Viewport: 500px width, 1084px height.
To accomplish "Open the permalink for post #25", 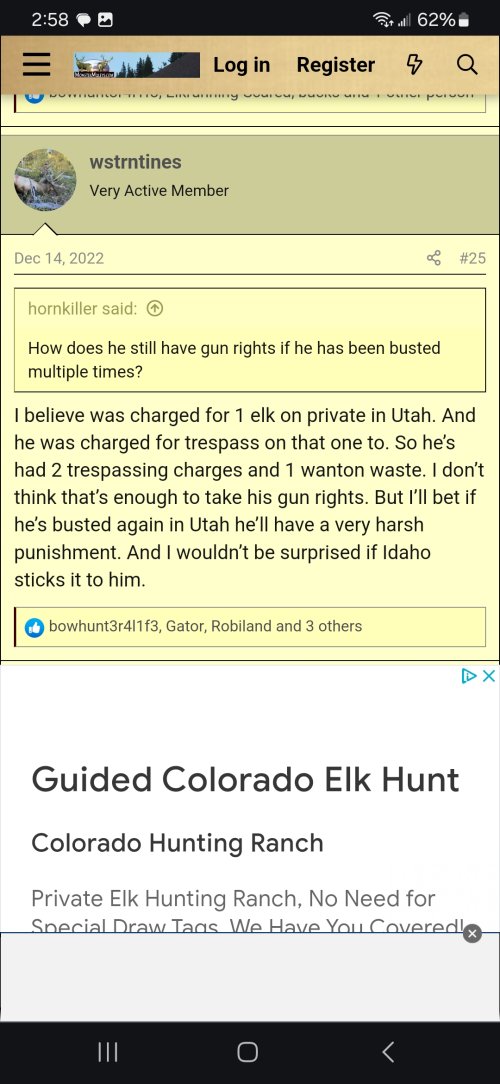I will (472, 259).
